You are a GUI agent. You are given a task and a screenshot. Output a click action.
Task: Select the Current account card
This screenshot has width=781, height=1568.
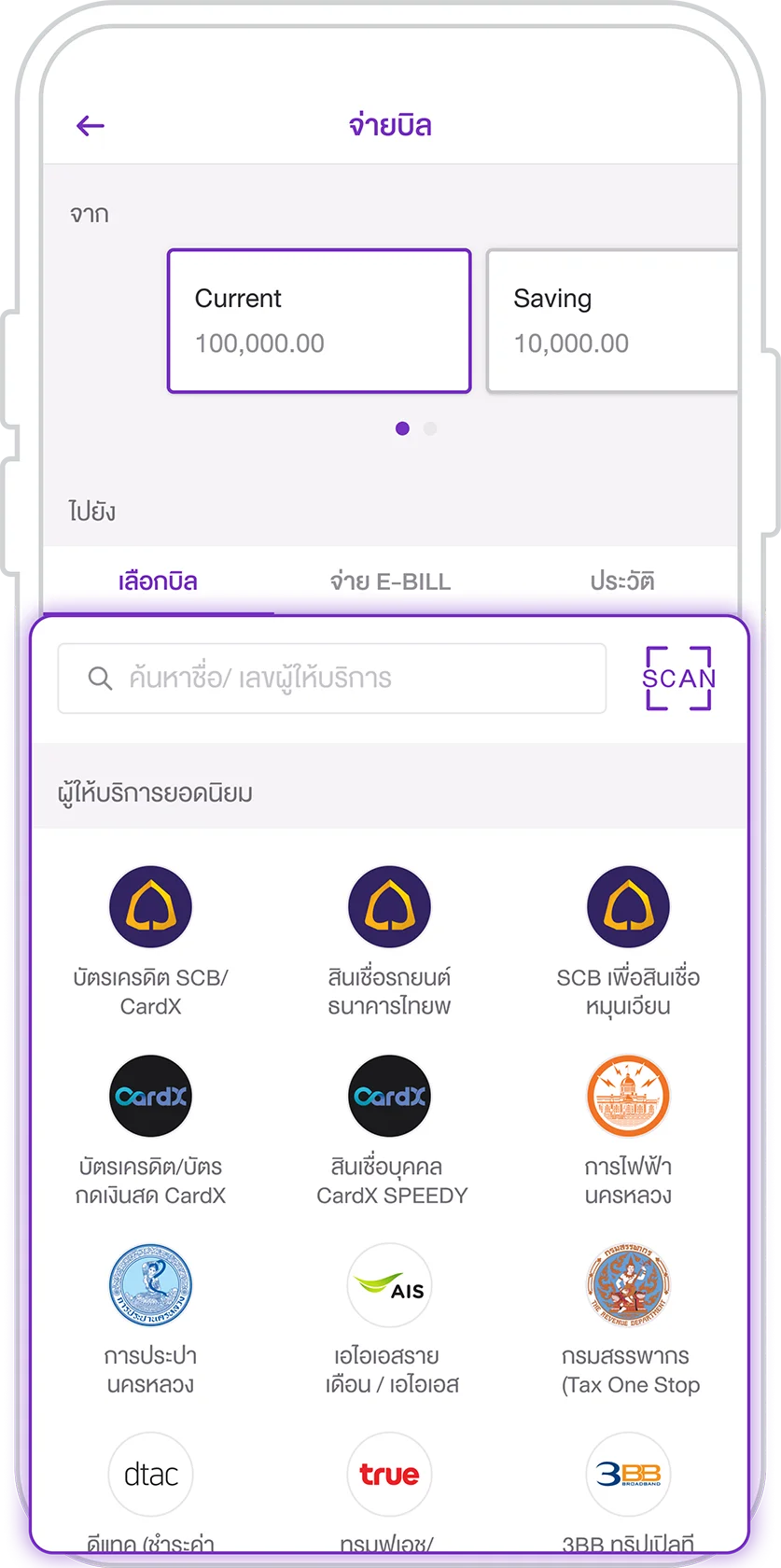tap(319, 320)
